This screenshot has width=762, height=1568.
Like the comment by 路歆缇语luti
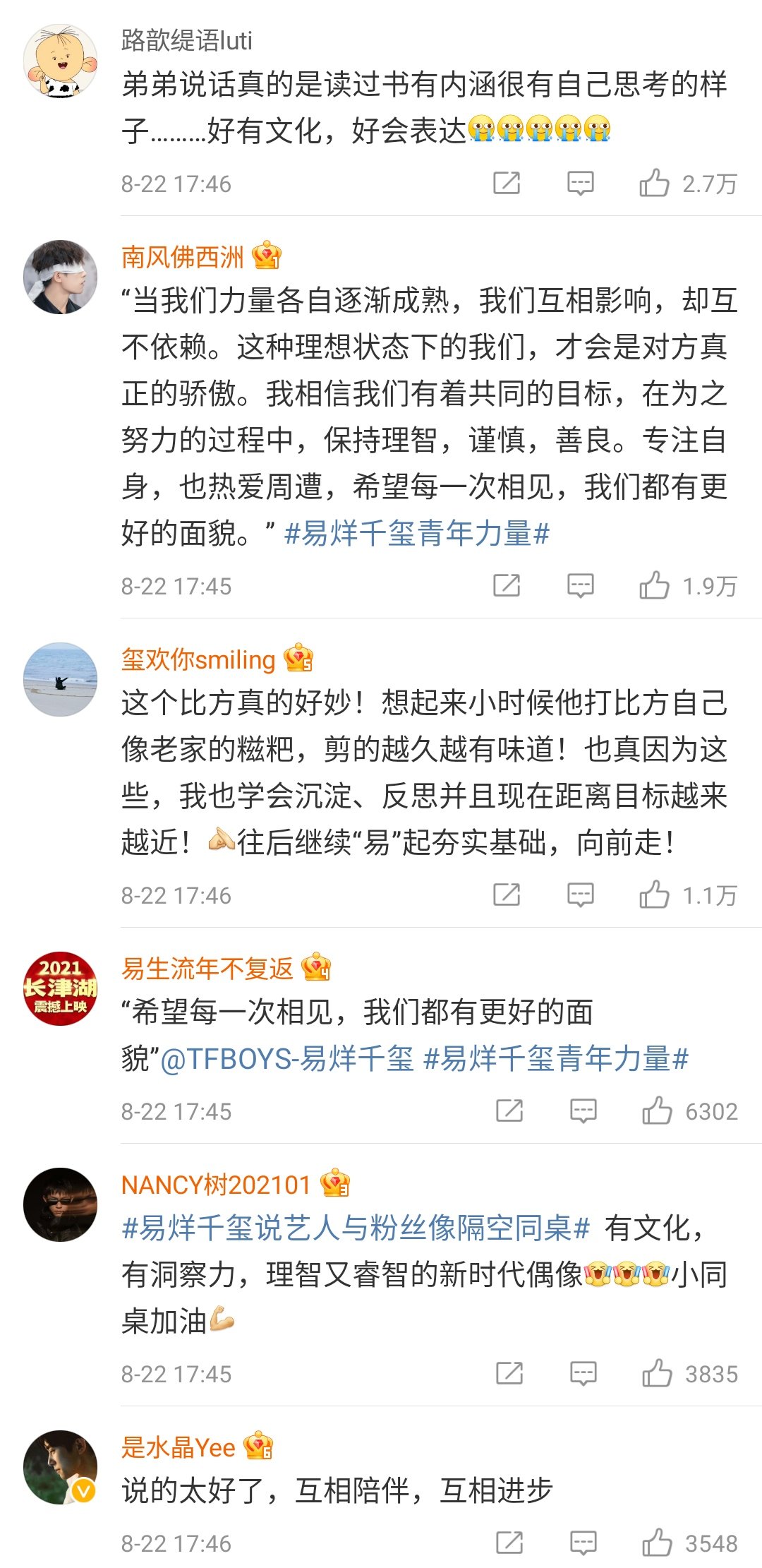coord(654,184)
